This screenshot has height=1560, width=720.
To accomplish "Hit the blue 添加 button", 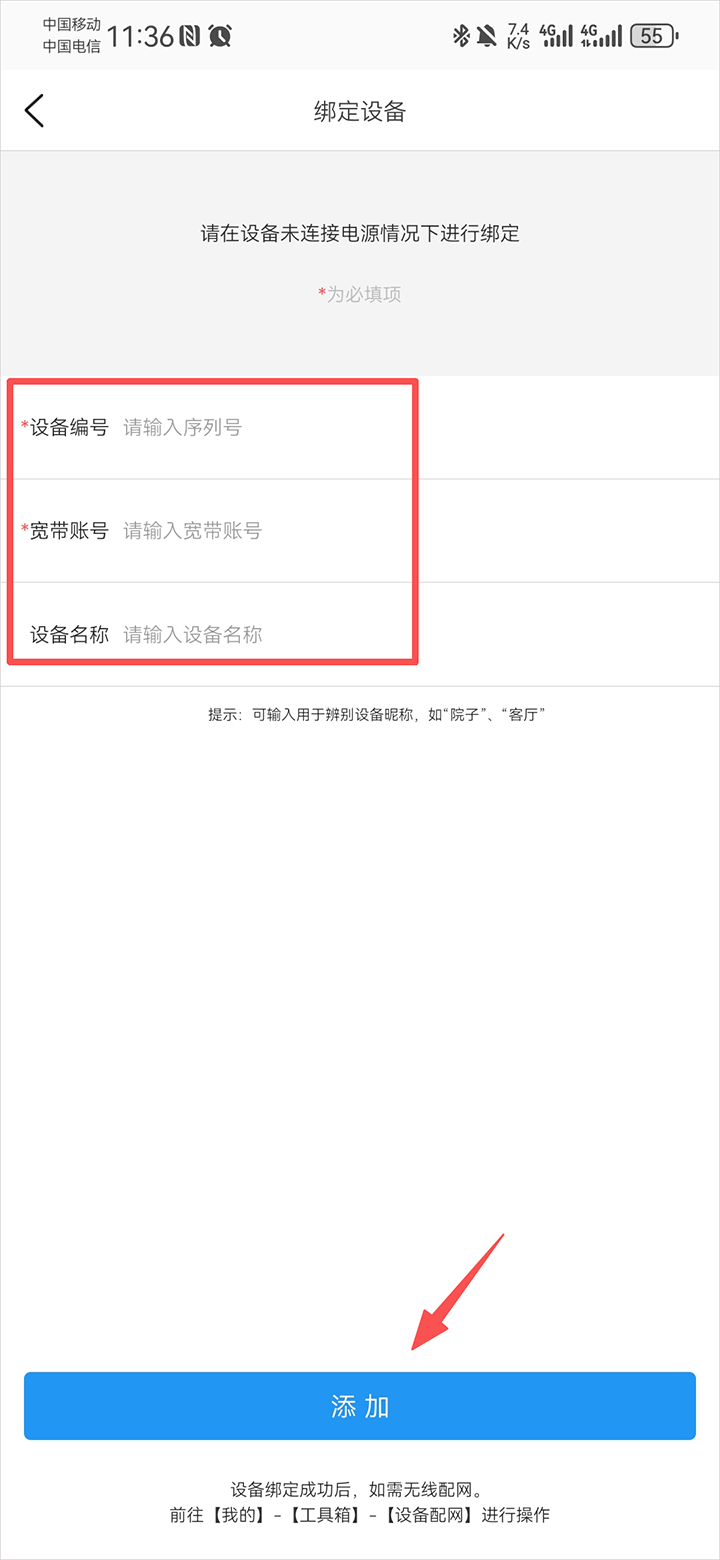I will point(360,1406).
